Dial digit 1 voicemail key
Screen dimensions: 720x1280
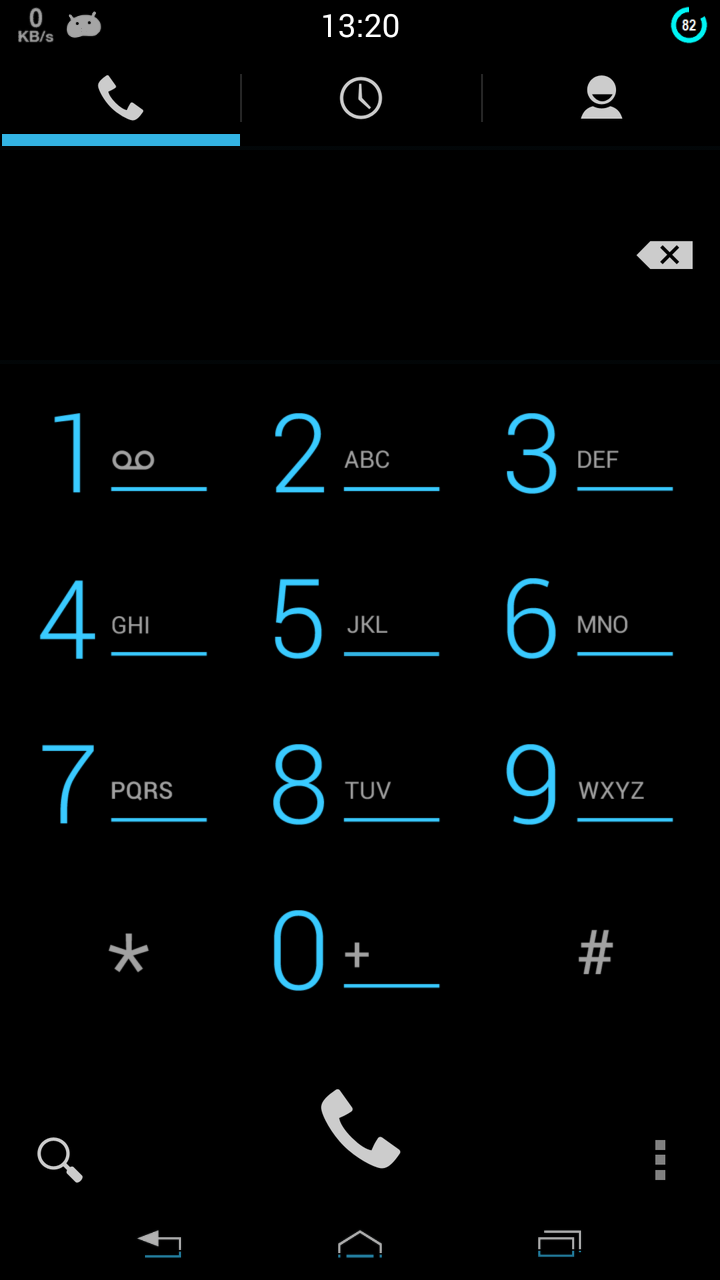coord(125,455)
